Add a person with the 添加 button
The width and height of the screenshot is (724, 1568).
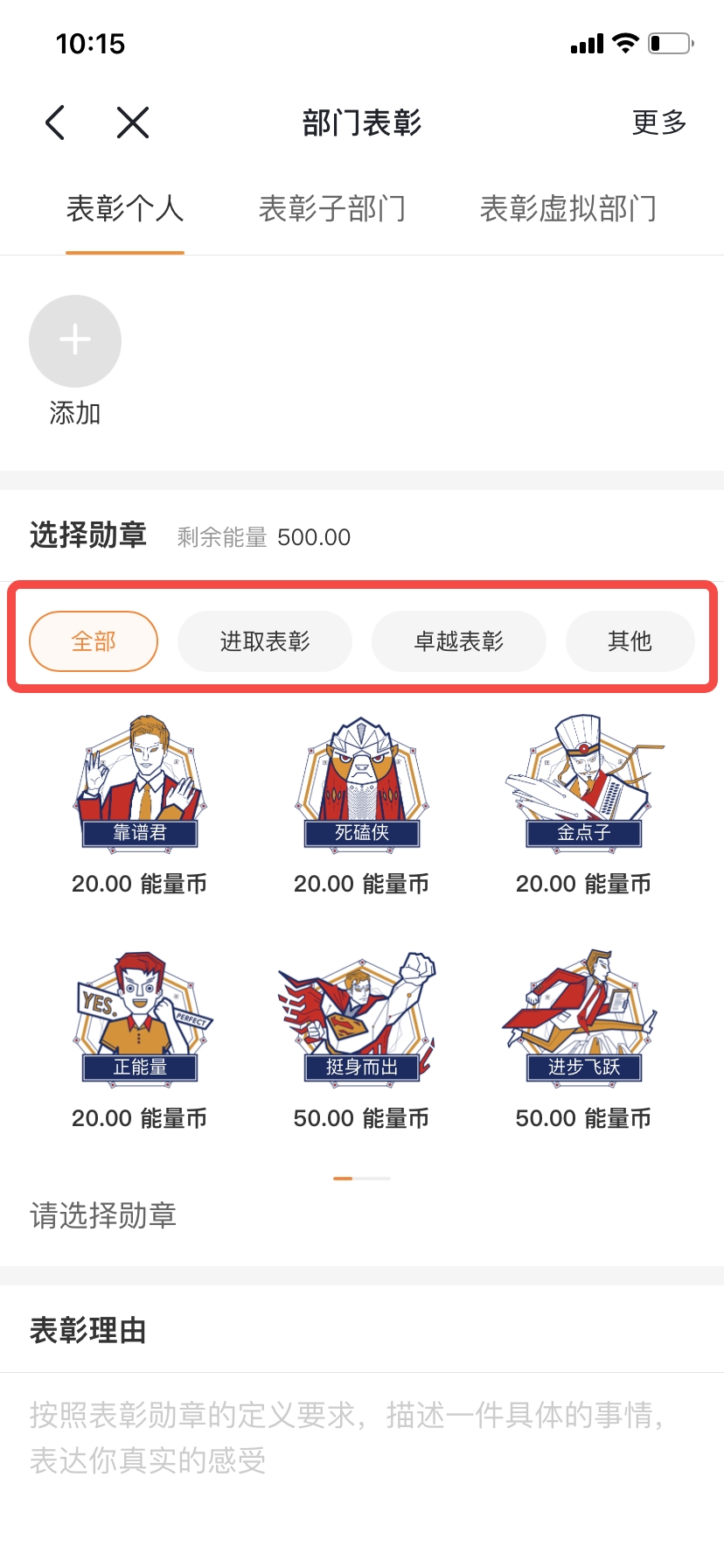click(x=75, y=342)
